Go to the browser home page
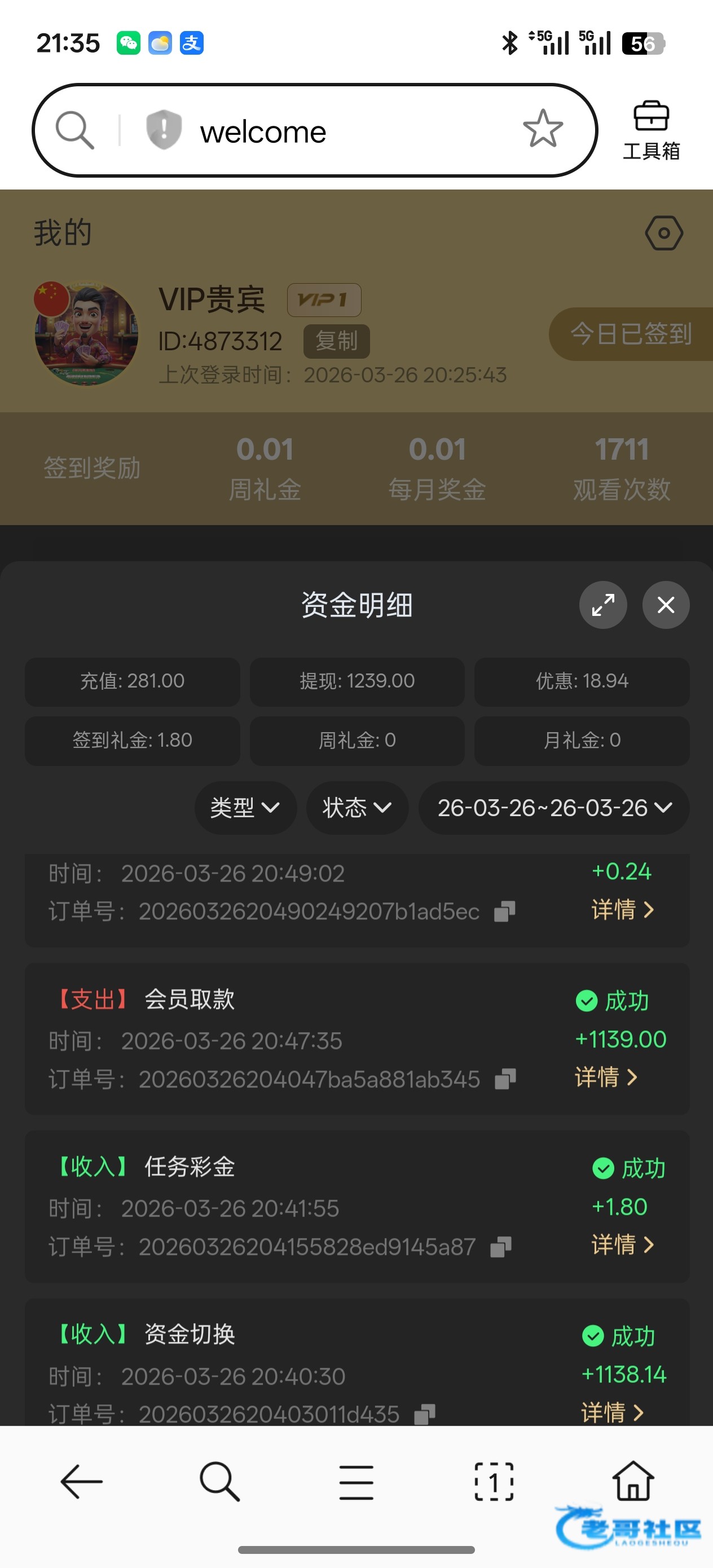Viewport: 713px width, 1568px height. coord(633,1482)
